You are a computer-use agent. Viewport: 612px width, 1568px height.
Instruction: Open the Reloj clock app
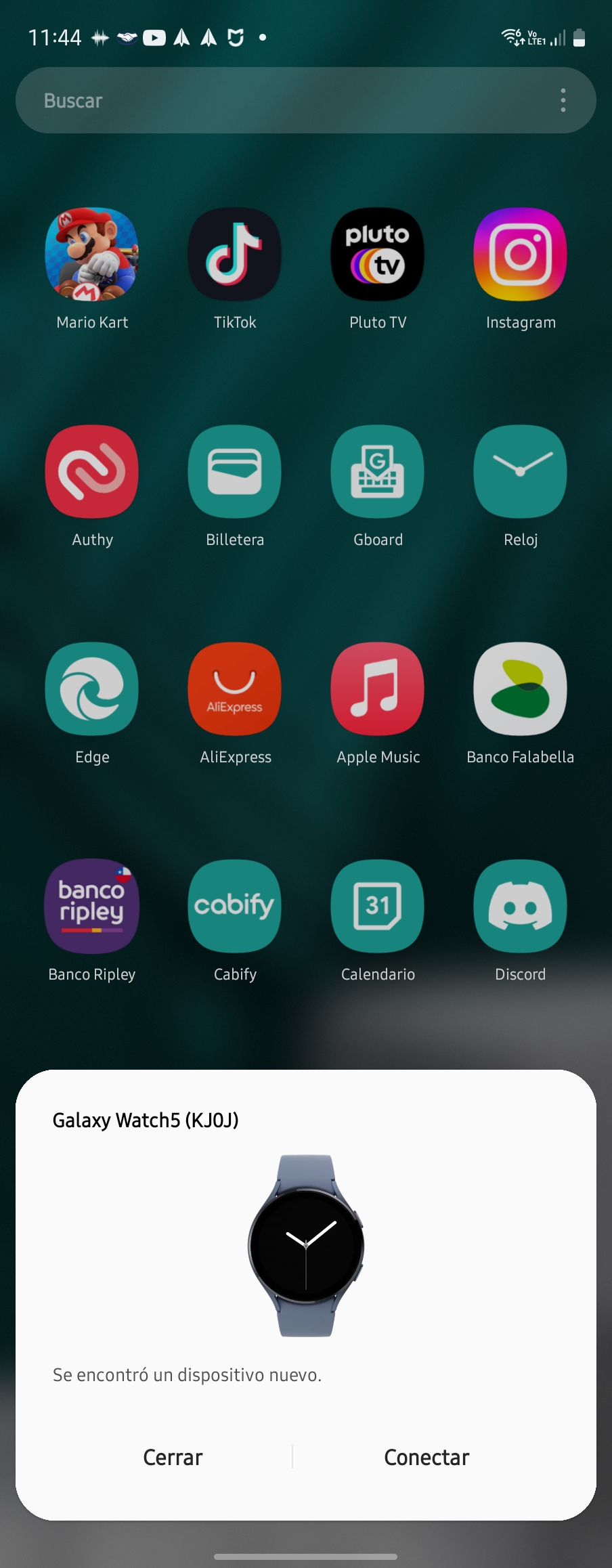point(520,472)
